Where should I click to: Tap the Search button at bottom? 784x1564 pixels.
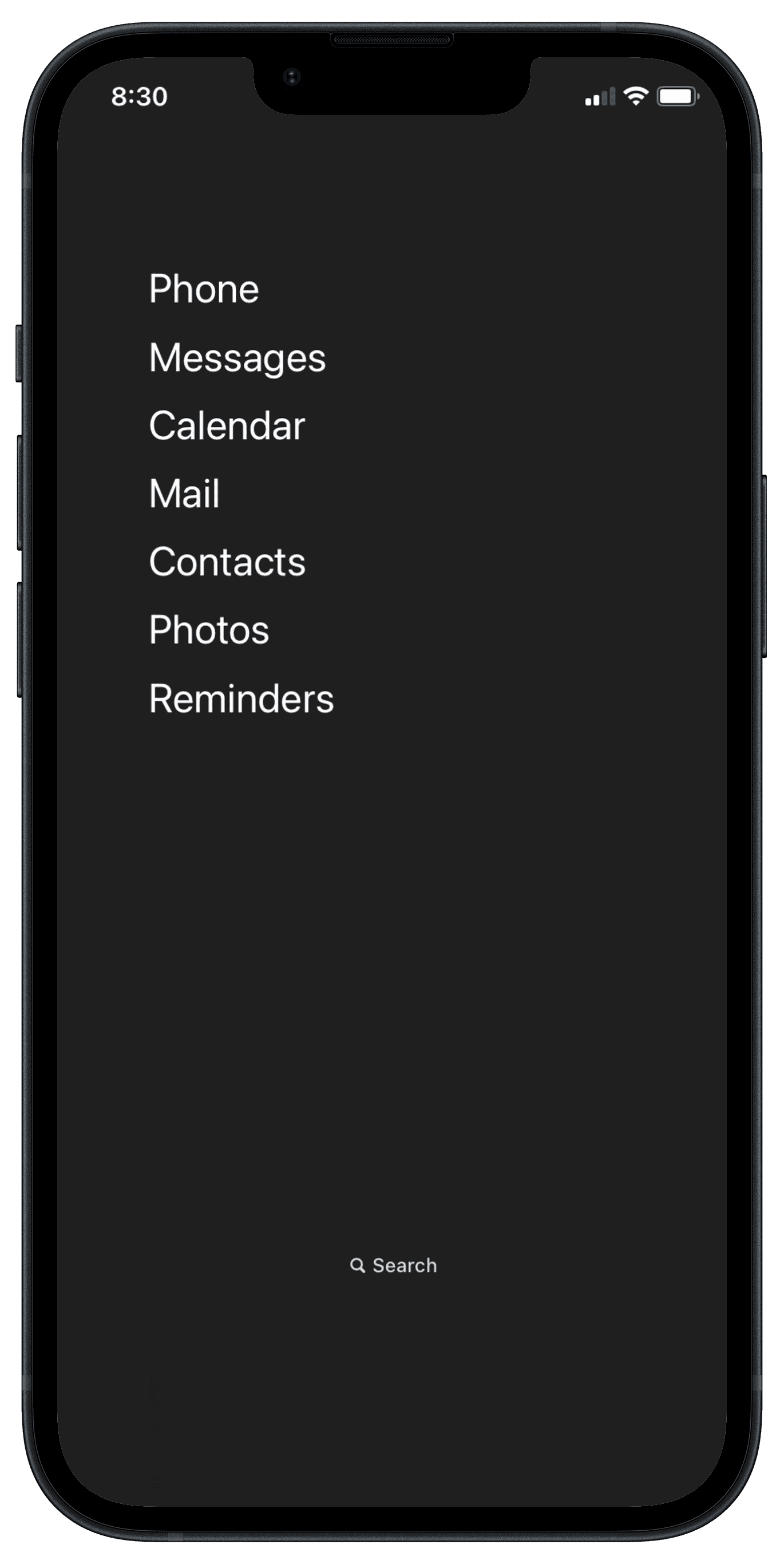[393, 1265]
